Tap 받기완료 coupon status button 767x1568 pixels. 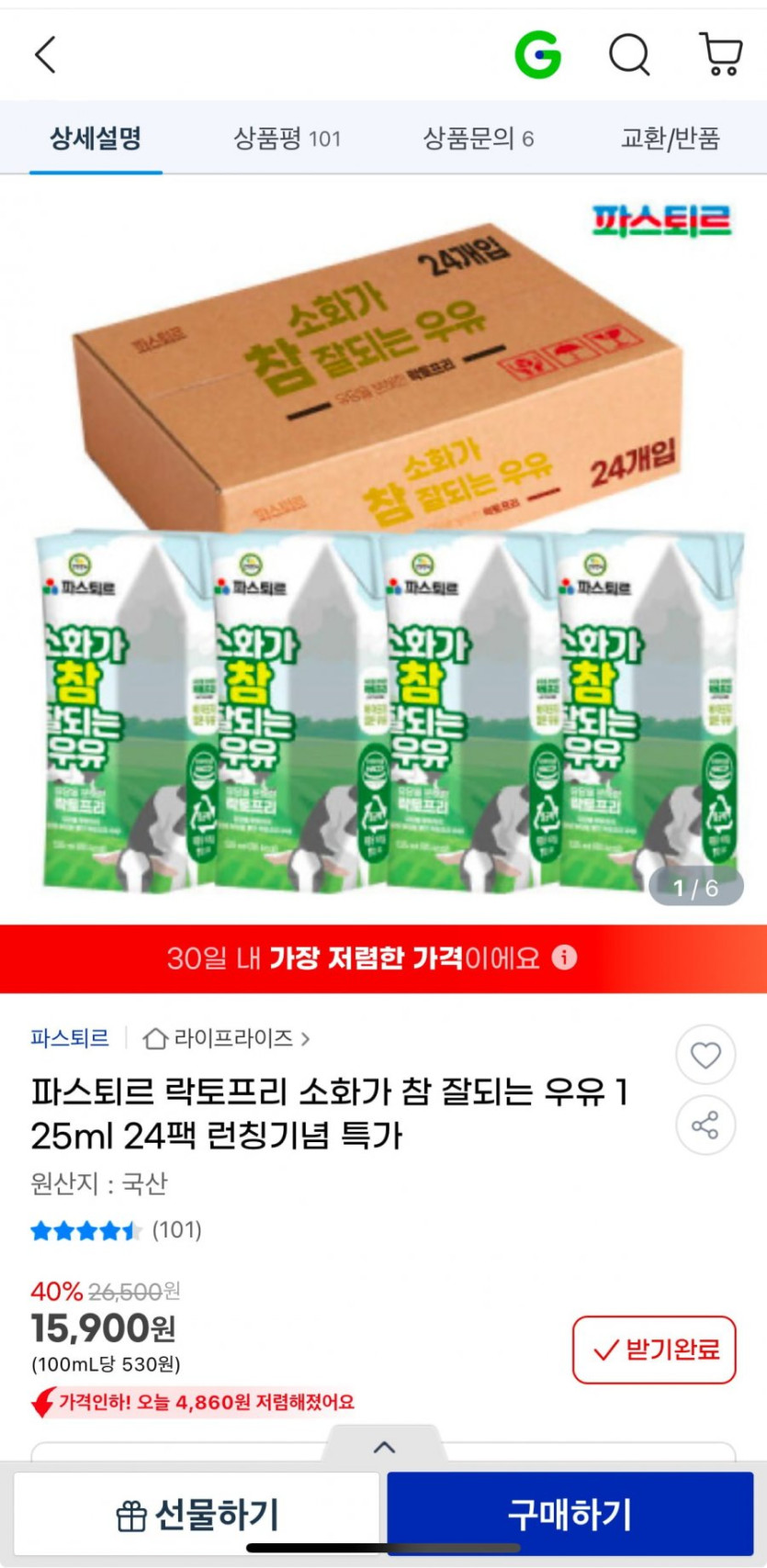click(x=654, y=1349)
